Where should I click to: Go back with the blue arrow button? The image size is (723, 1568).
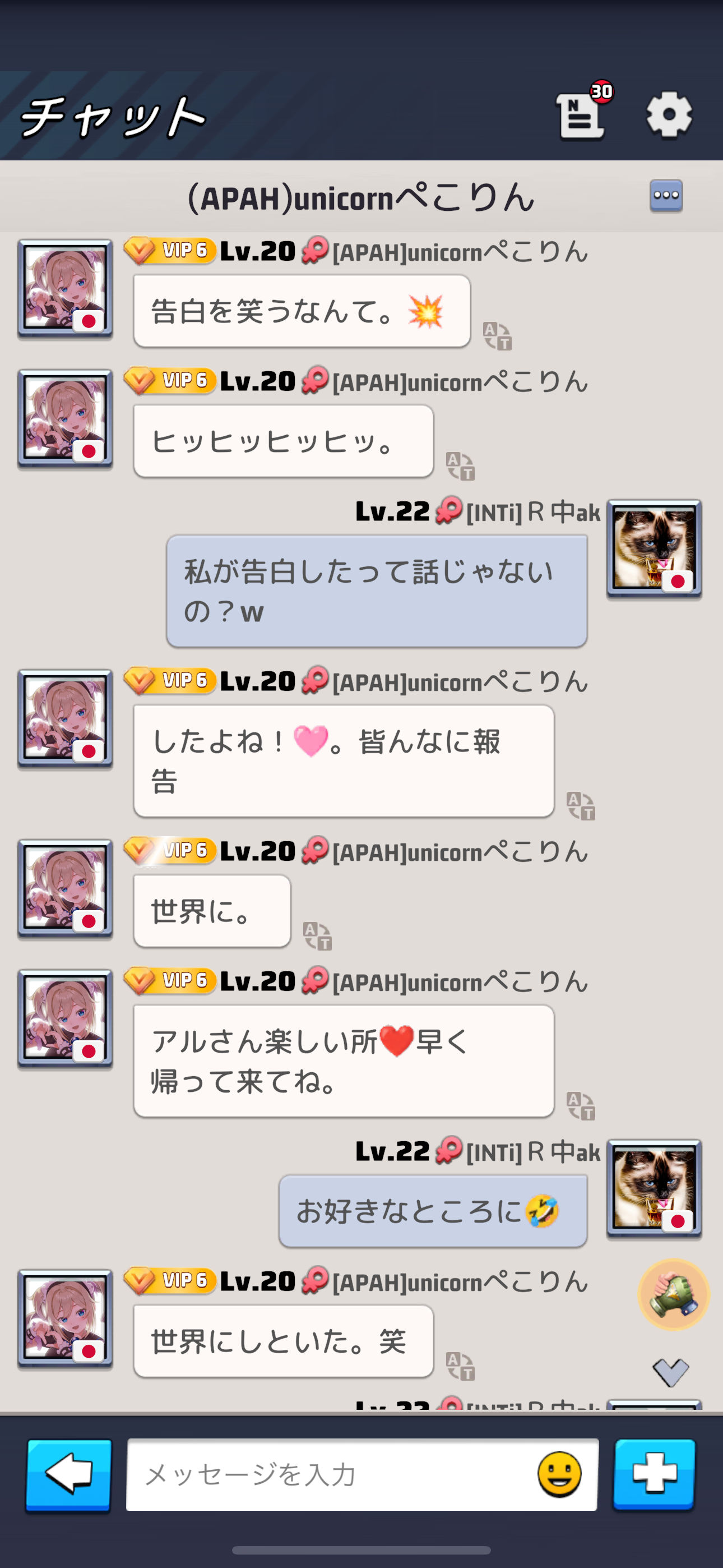tap(69, 1475)
